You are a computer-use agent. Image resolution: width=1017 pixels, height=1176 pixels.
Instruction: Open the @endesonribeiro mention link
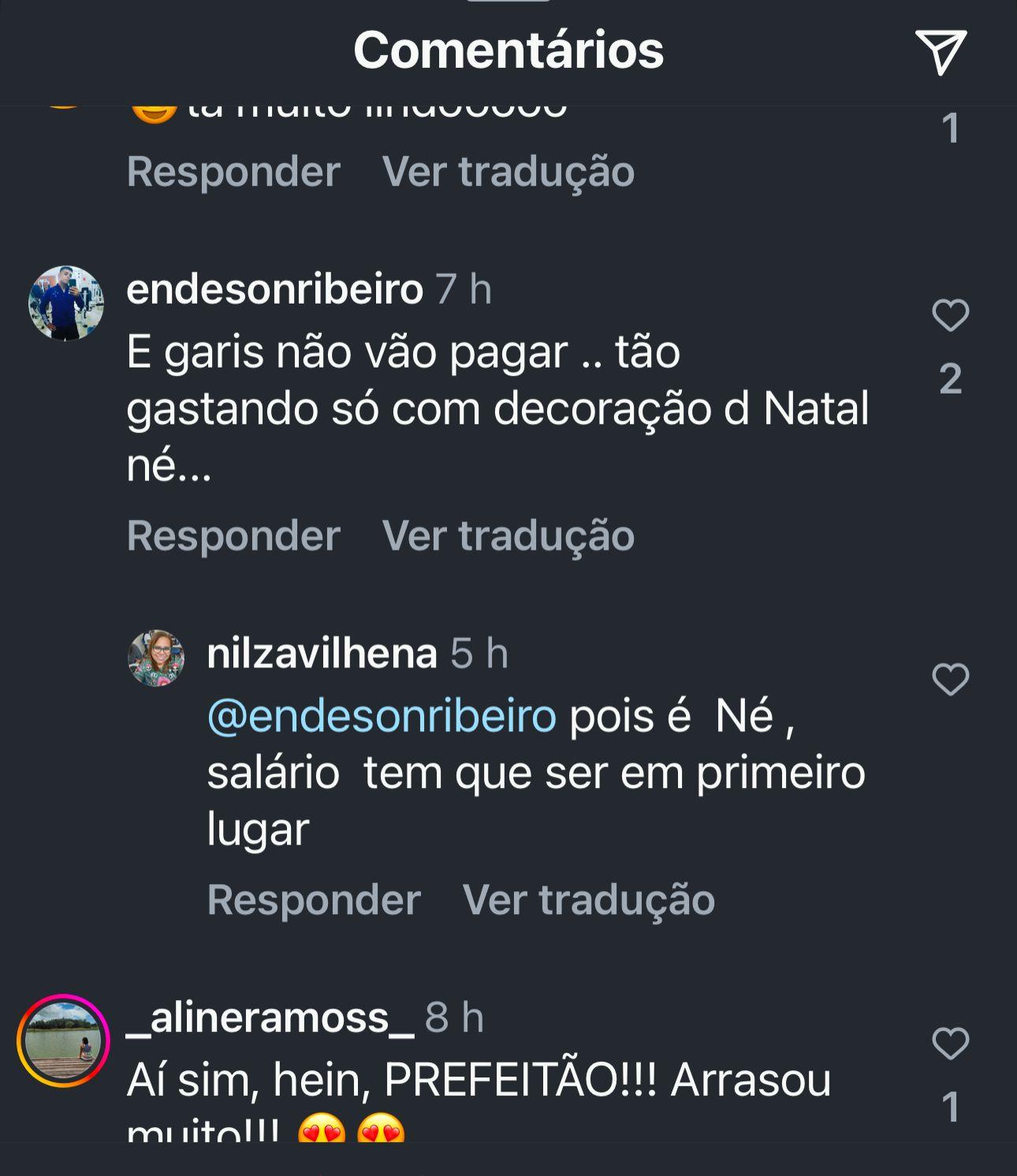point(382,716)
